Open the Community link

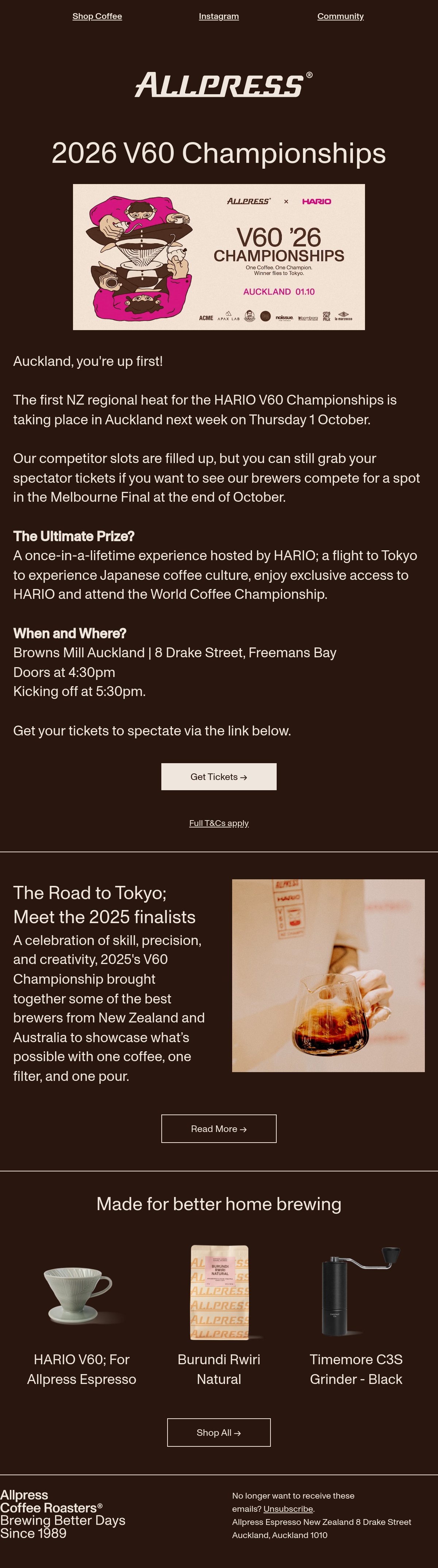coord(341,16)
